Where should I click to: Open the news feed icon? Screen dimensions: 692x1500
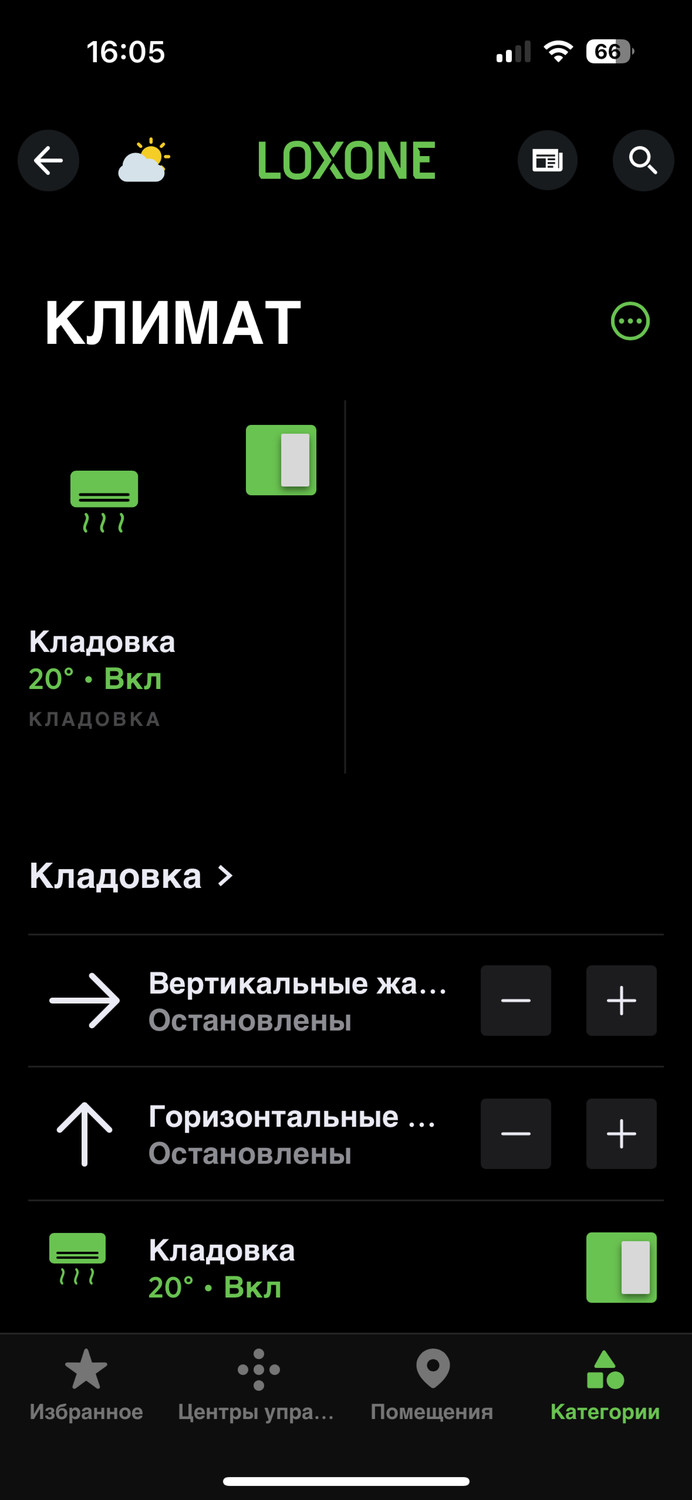pyautogui.click(x=547, y=160)
